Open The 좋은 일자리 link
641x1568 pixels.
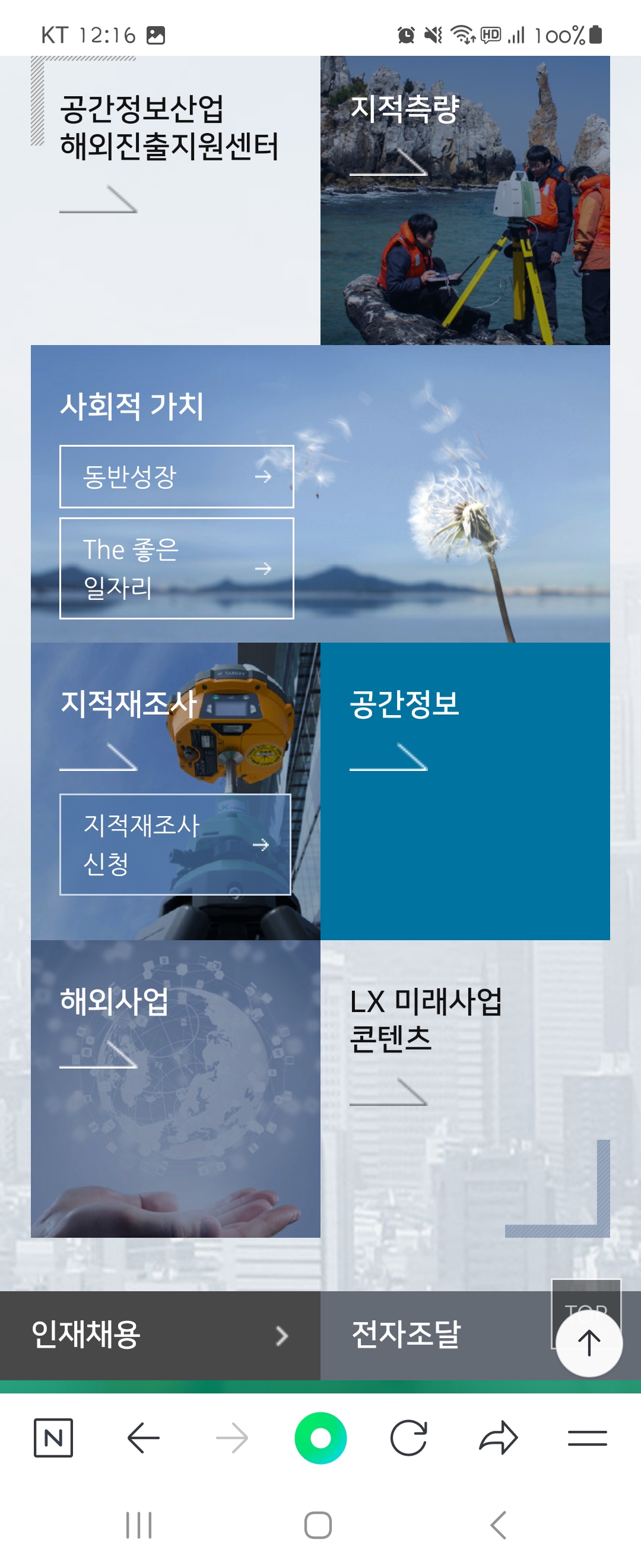176,568
